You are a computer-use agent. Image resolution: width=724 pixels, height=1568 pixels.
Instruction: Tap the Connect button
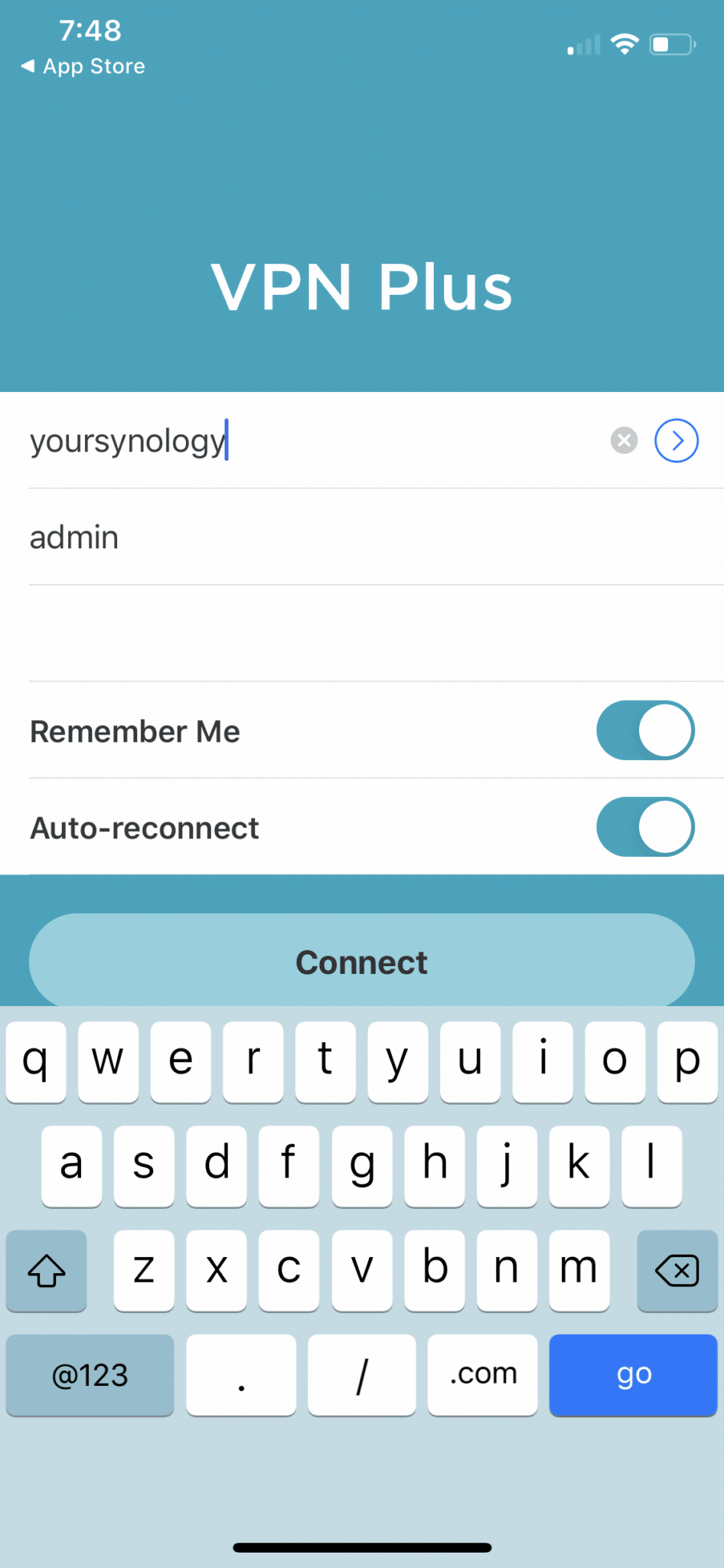362,962
